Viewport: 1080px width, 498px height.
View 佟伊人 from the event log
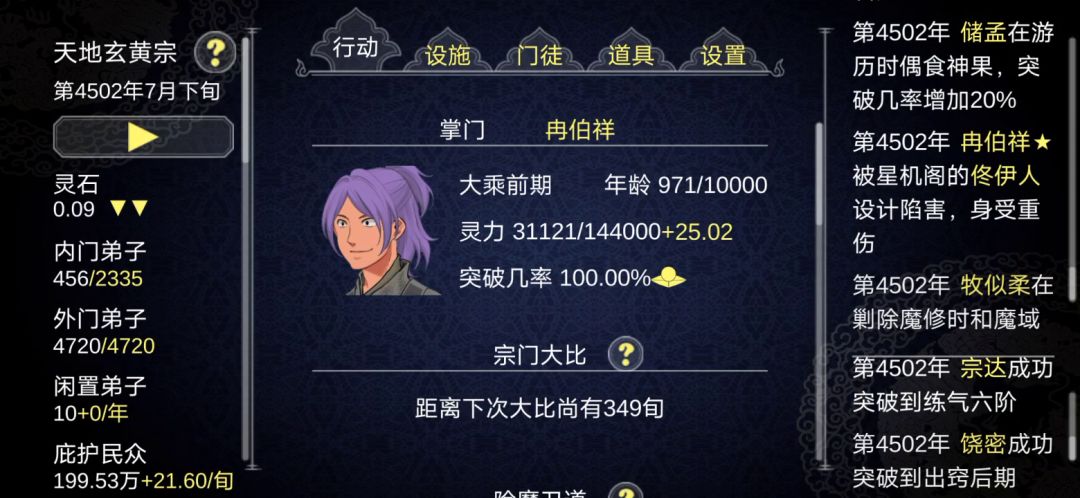[x=1006, y=176]
